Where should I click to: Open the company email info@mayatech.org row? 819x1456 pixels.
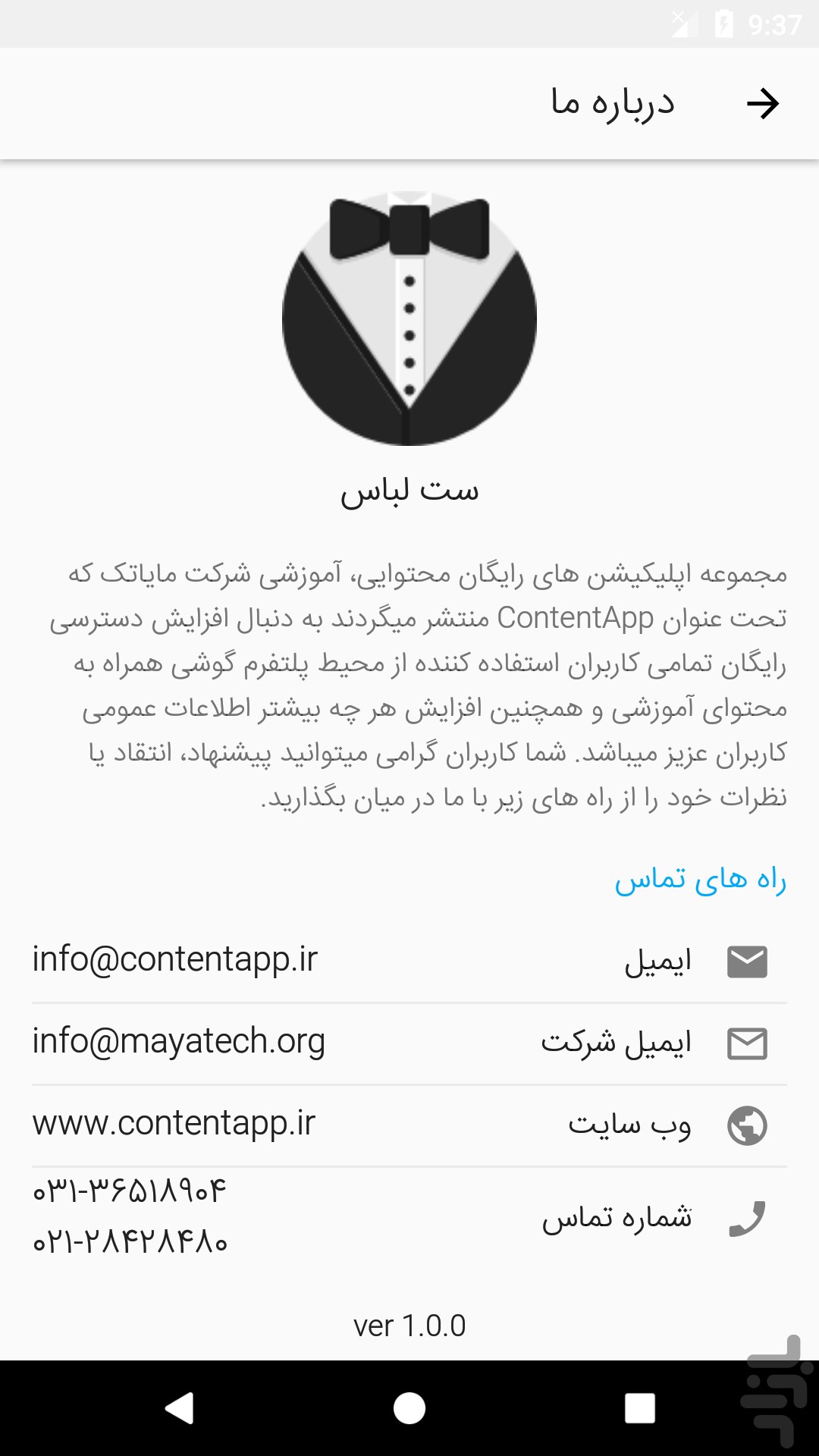click(409, 1043)
